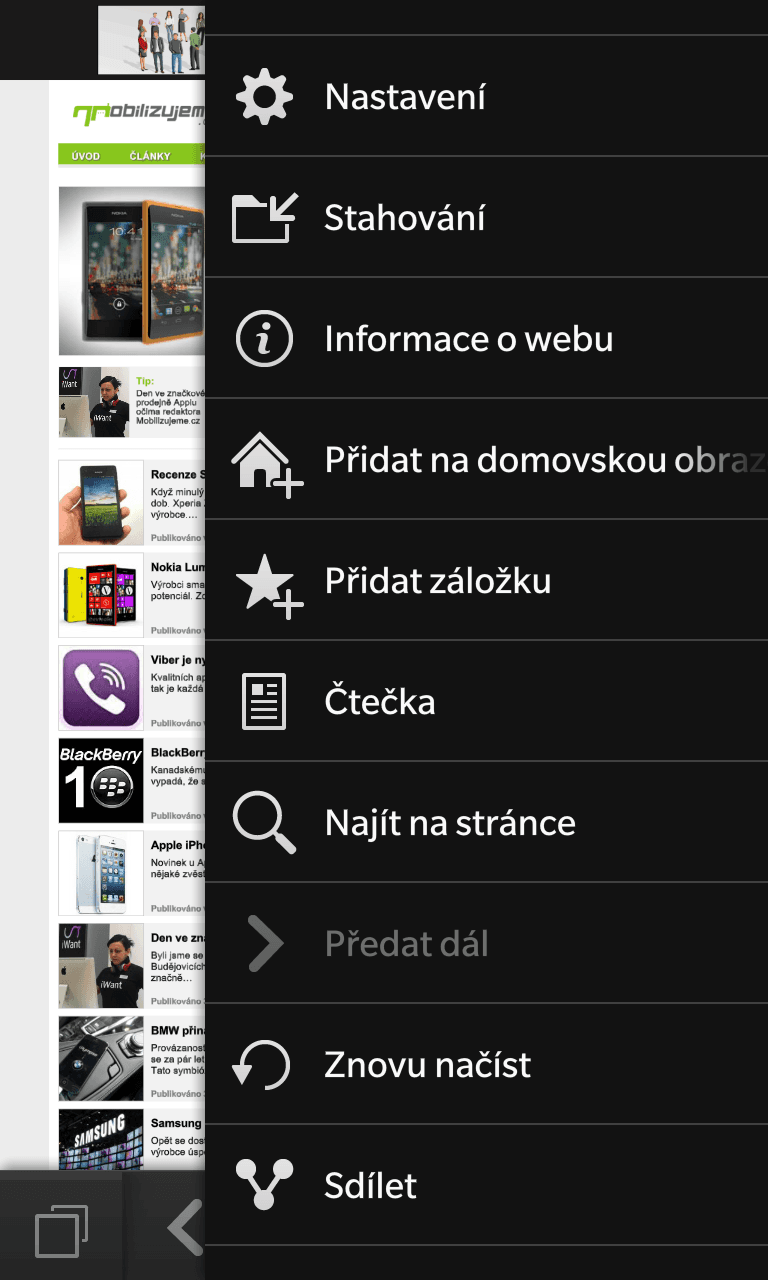This screenshot has width=768, height=1280.
Task: Open the Stahování downloads list
Action: (x=405, y=218)
